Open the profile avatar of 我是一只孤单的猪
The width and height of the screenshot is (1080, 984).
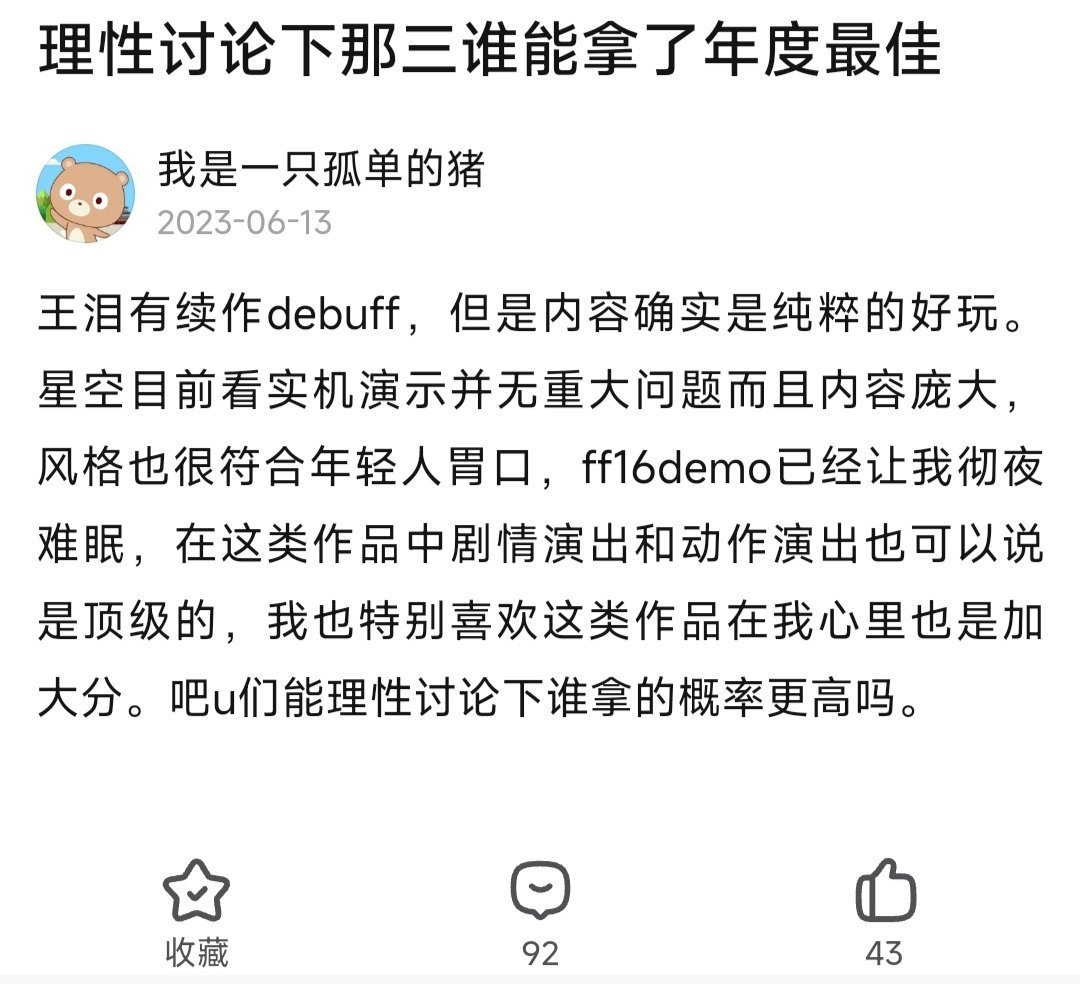[x=85, y=193]
